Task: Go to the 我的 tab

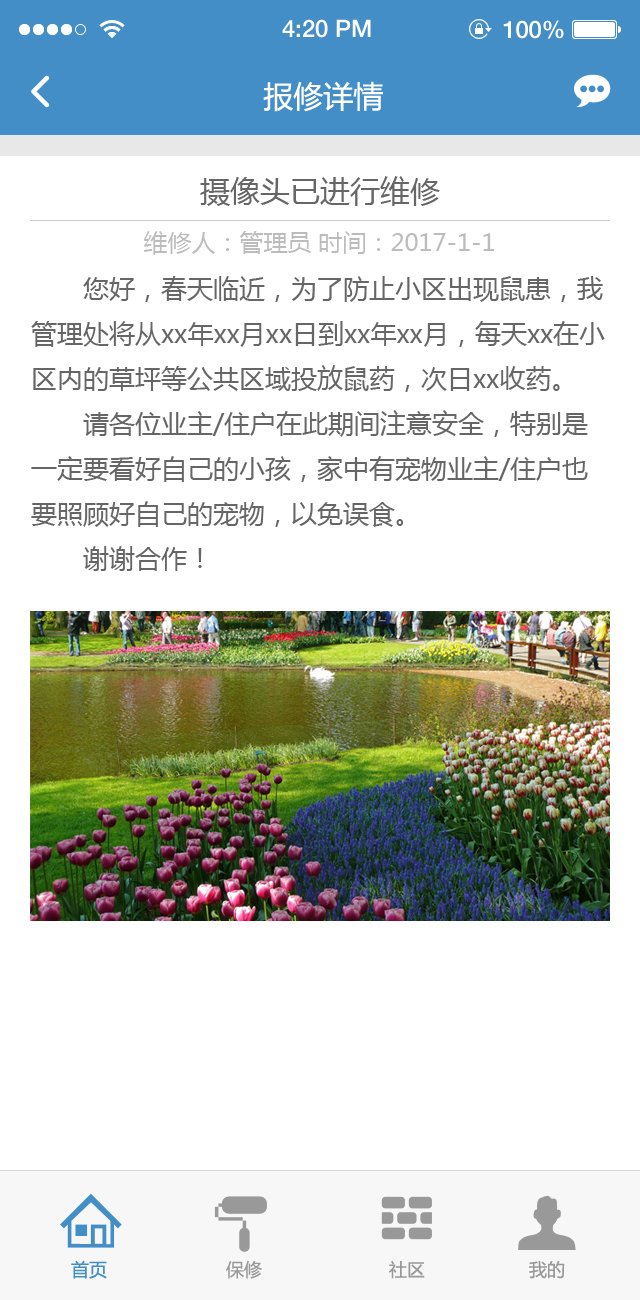Action: point(546,1237)
